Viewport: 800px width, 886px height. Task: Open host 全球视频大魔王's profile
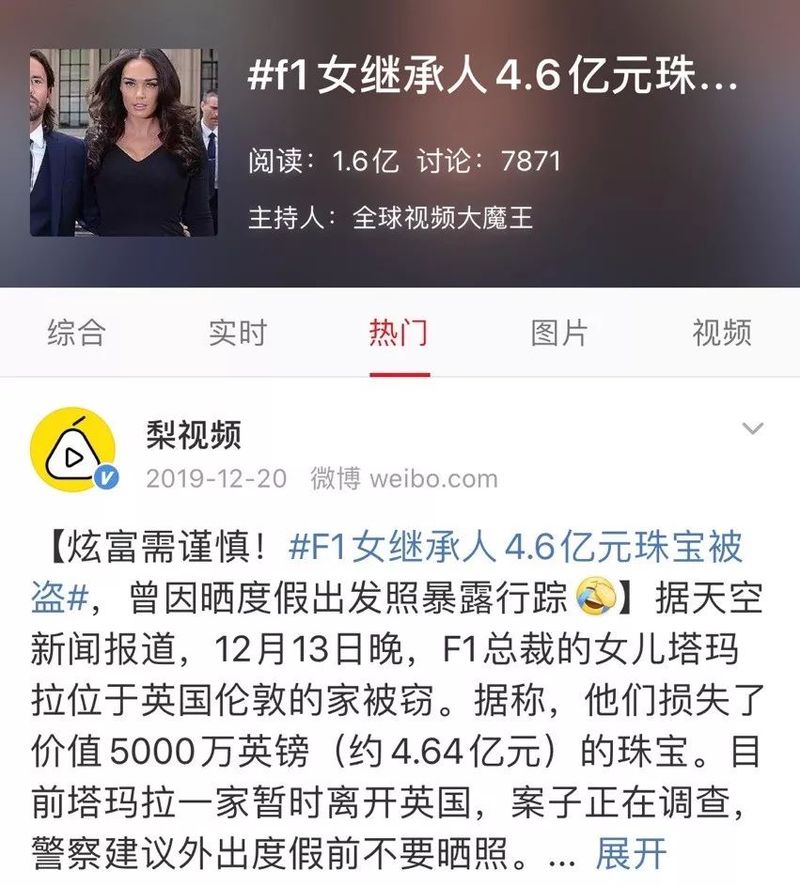(x=442, y=218)
